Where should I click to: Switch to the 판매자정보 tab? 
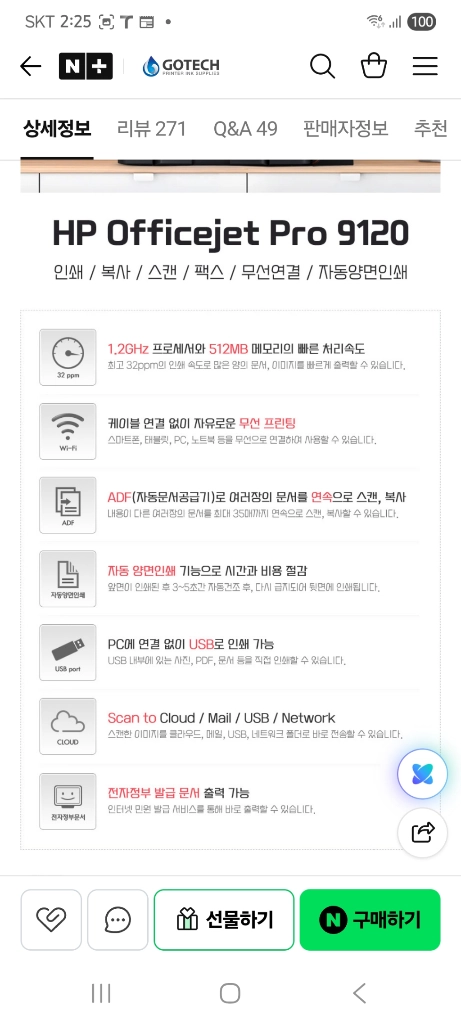click(345, 129)
